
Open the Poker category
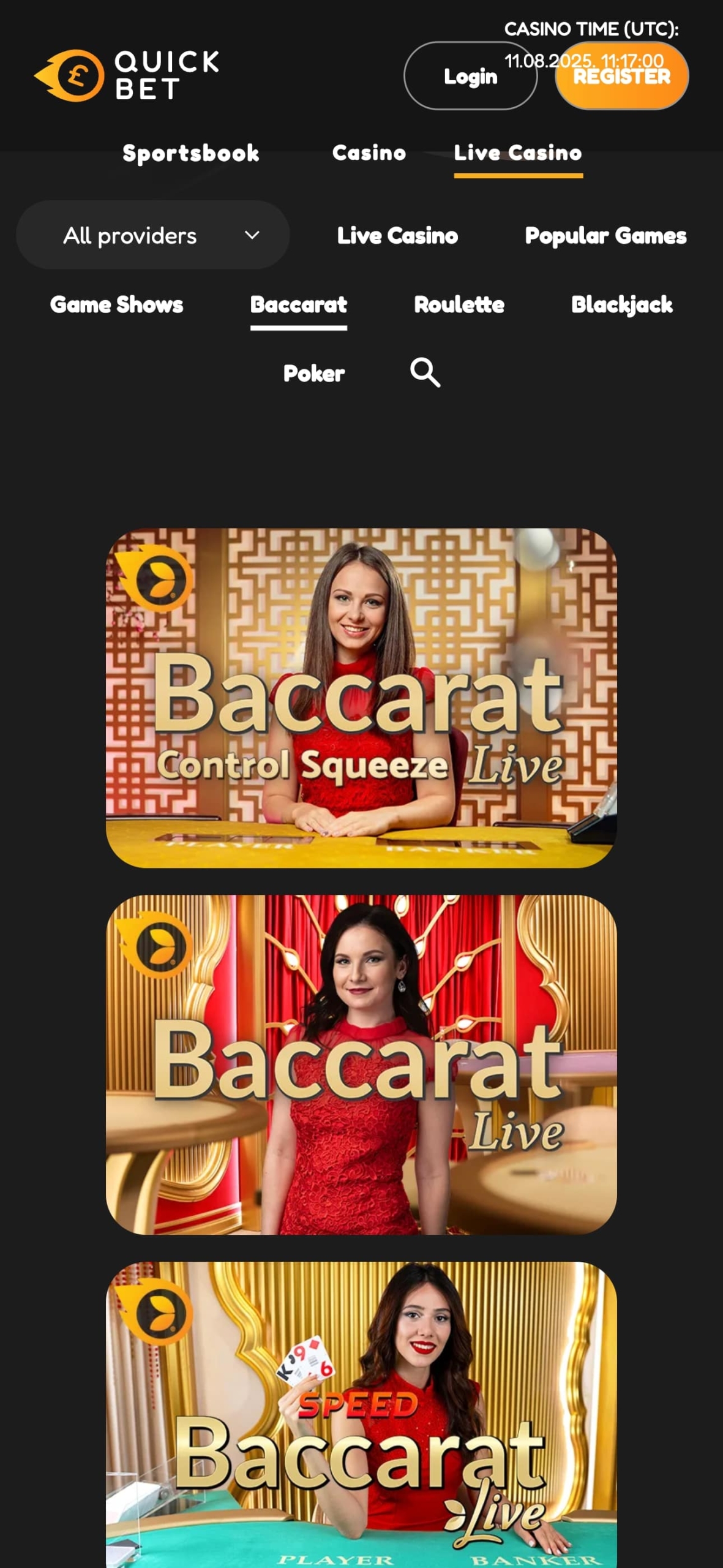[313, 374]
